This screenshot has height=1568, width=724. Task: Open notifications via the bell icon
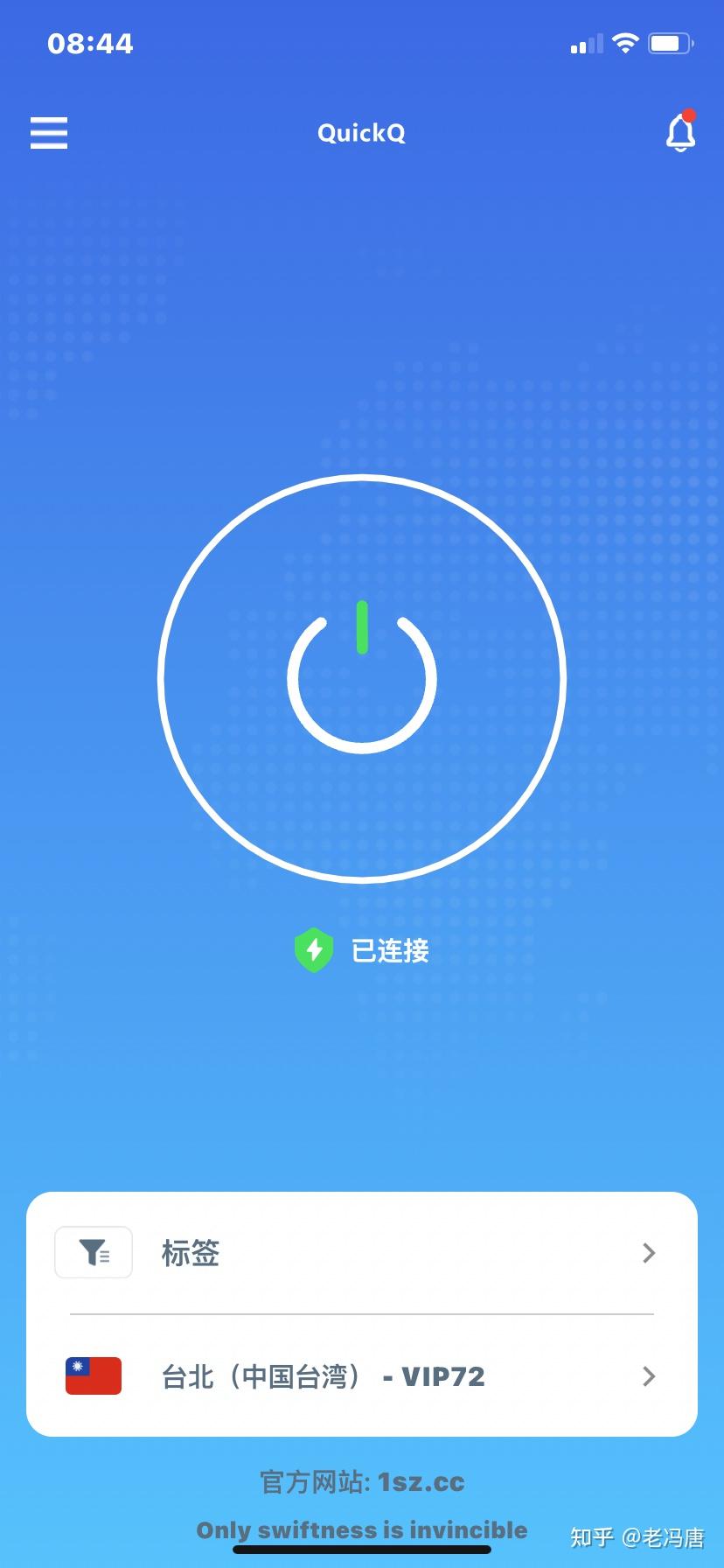pyautogui.click(x=680, y=133)
